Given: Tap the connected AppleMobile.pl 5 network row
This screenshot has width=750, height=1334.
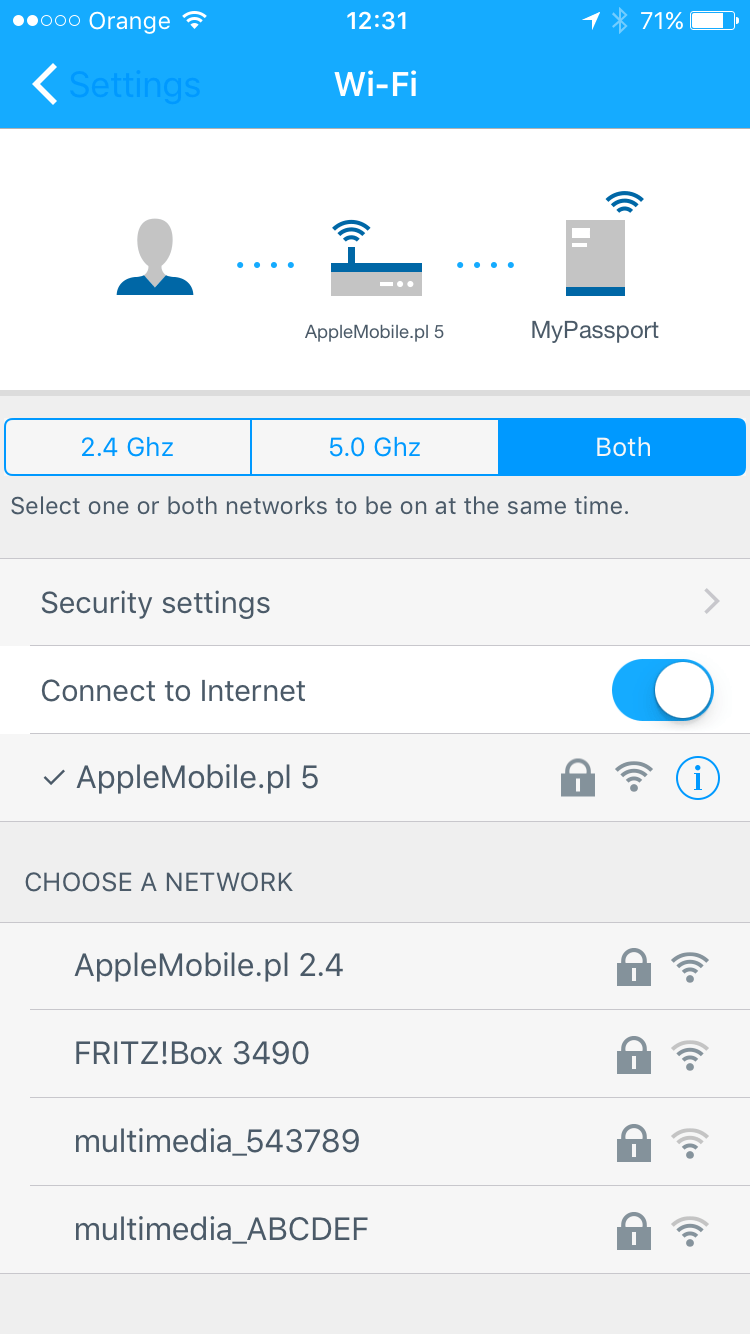Looking at the screenshot, I should (x=300, y=778).
